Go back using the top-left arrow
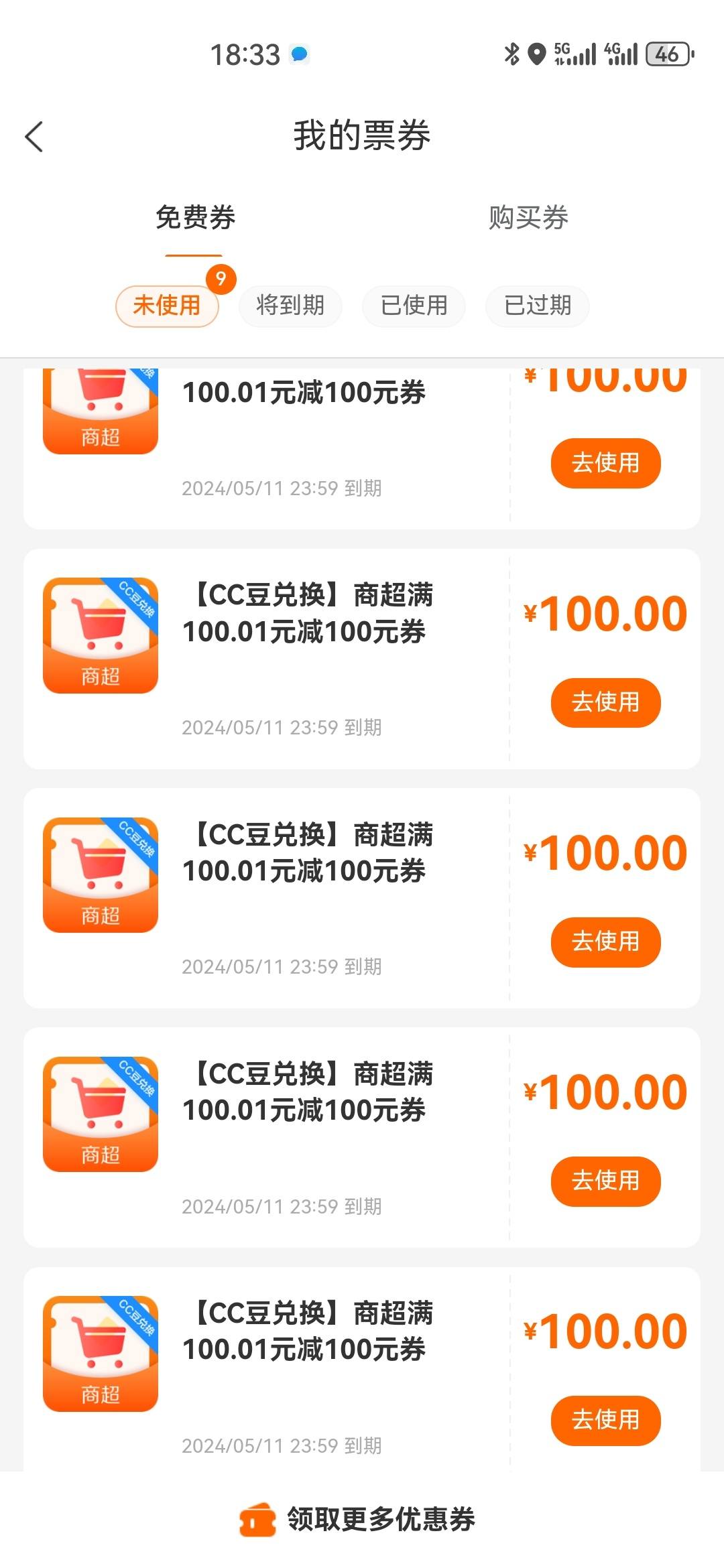 coord(34,137)
